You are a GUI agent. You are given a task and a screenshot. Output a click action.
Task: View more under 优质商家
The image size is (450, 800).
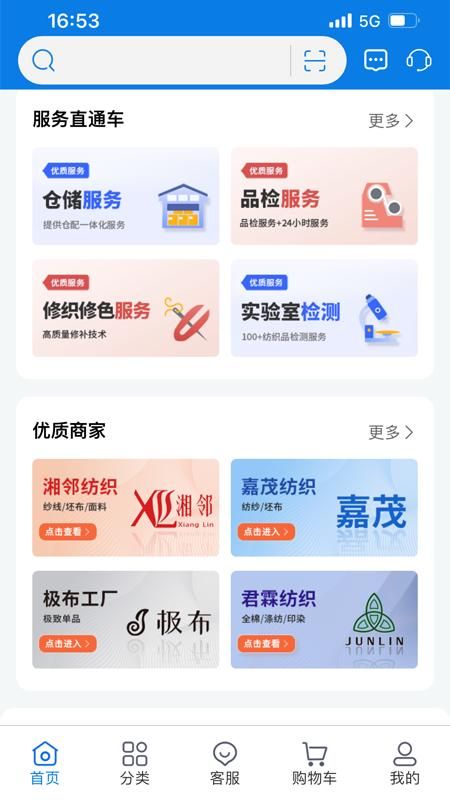pos(391,432)
